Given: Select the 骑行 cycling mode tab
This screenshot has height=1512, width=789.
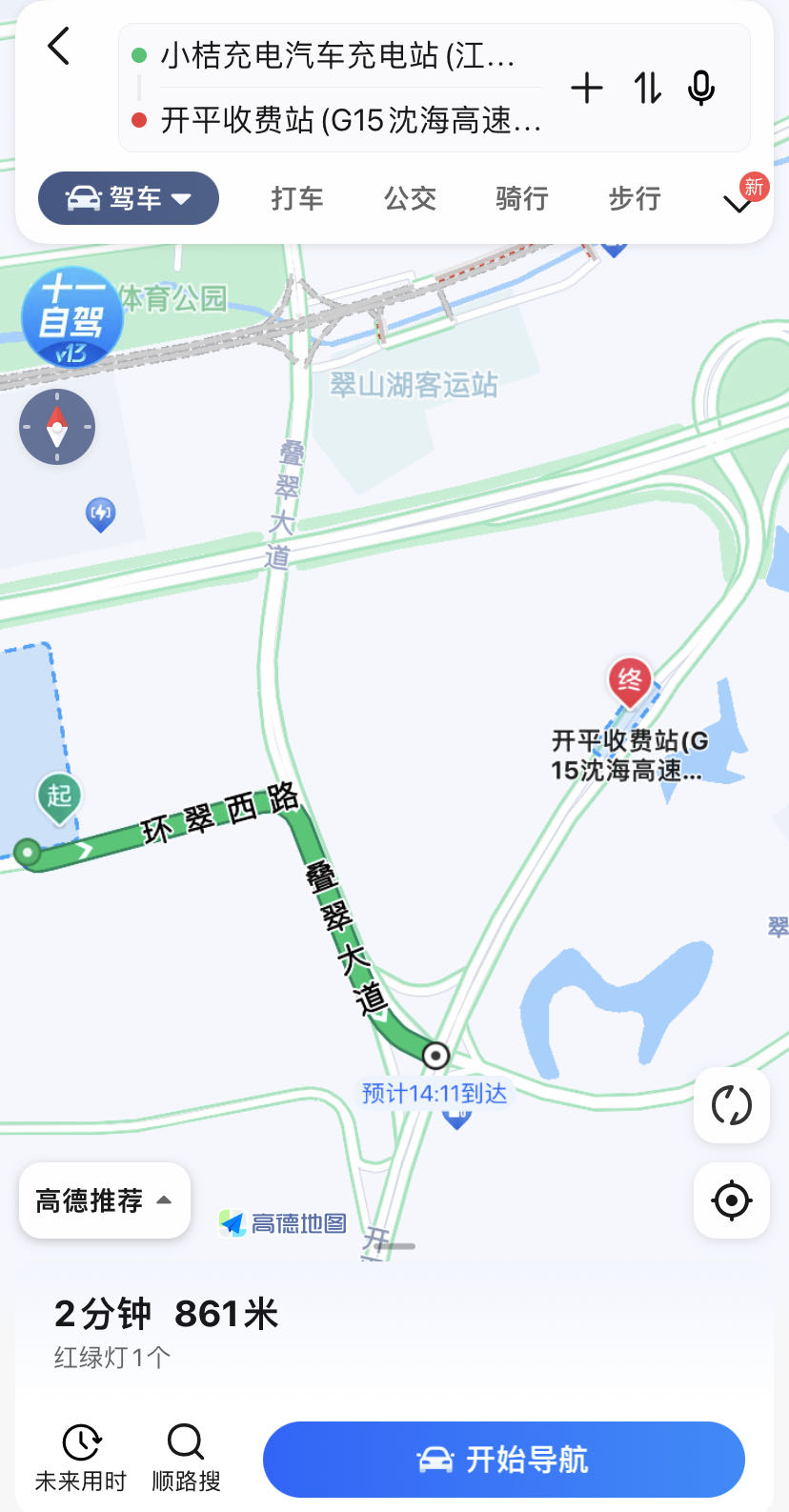Looking at the screenshot, I should tap(521, 198).
